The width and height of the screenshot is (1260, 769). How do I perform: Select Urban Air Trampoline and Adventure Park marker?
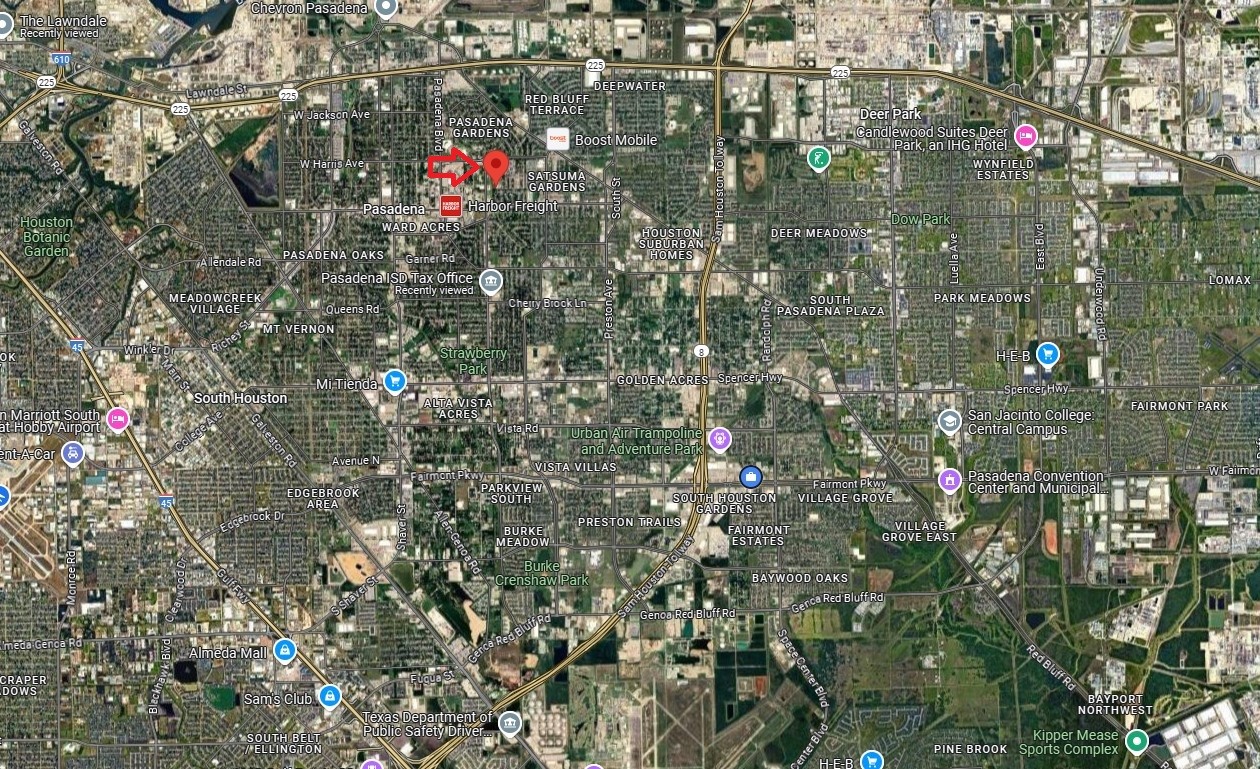tap(719, 438)
